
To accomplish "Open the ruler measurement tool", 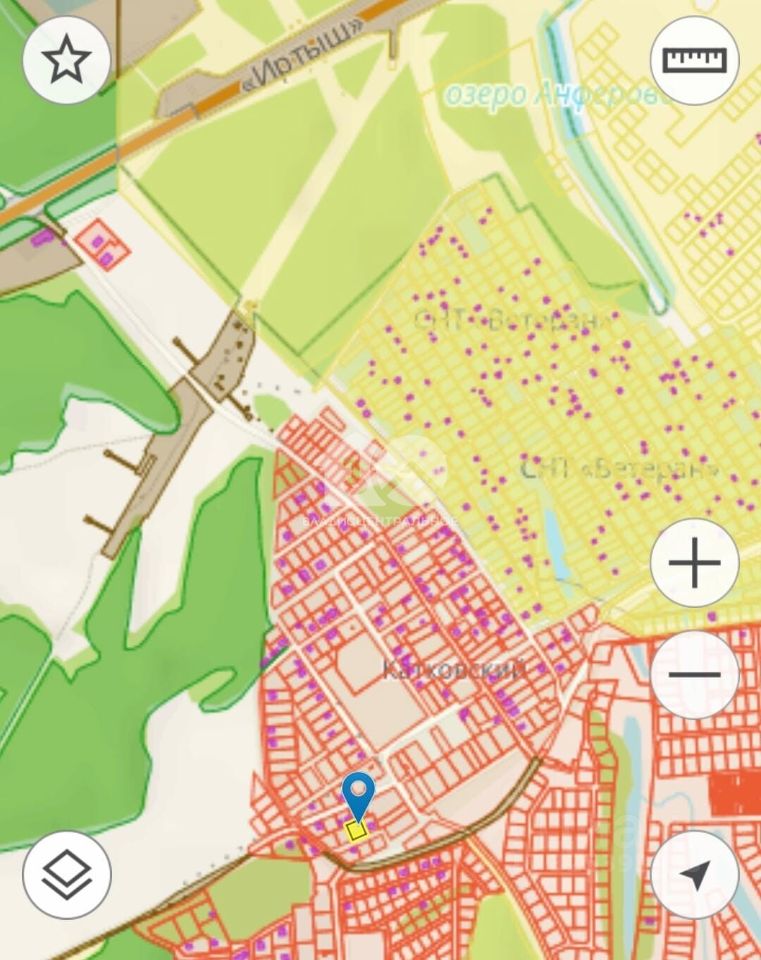I will (694, 62).
